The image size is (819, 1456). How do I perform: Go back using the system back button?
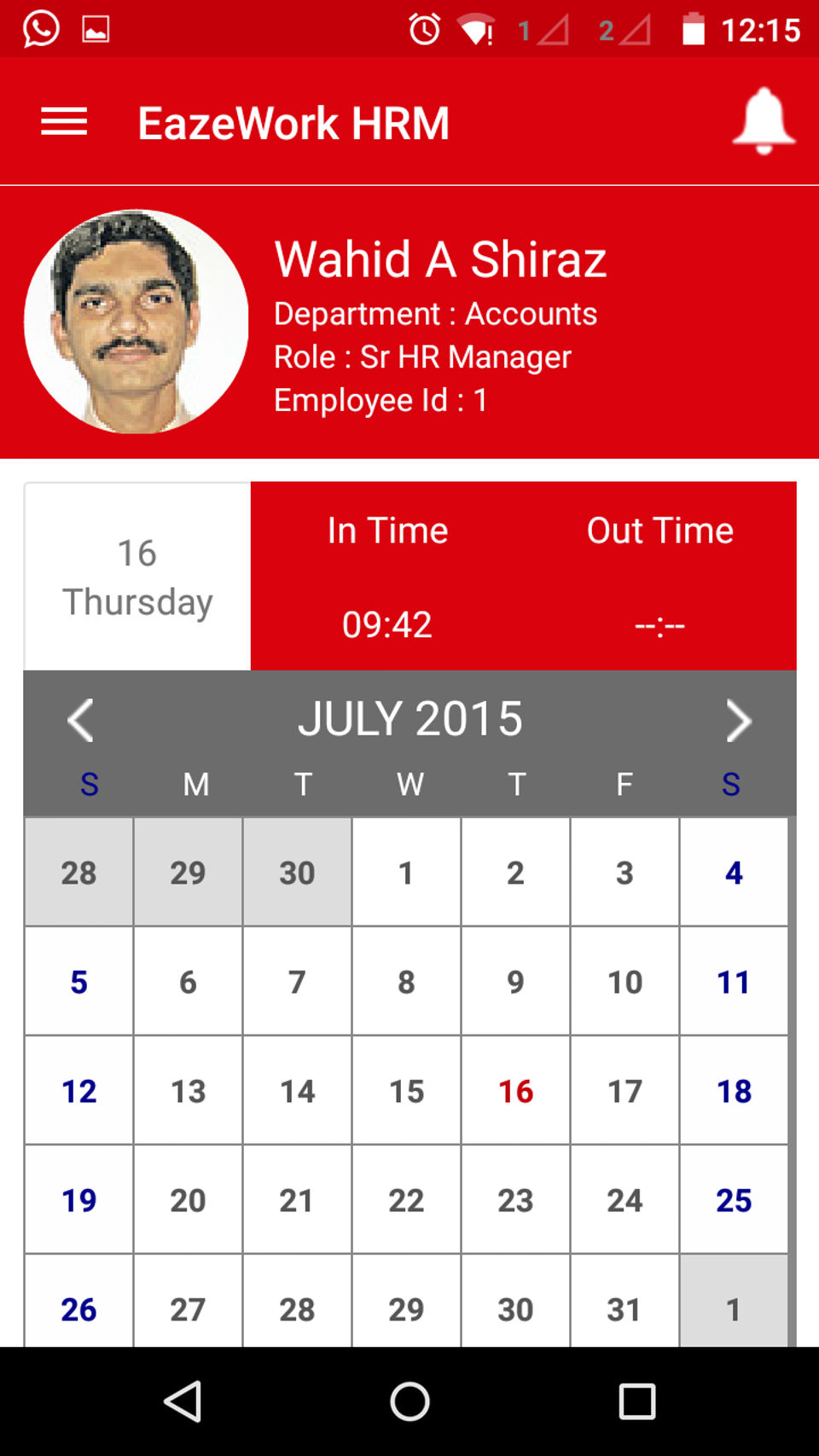click(183, 1401)
